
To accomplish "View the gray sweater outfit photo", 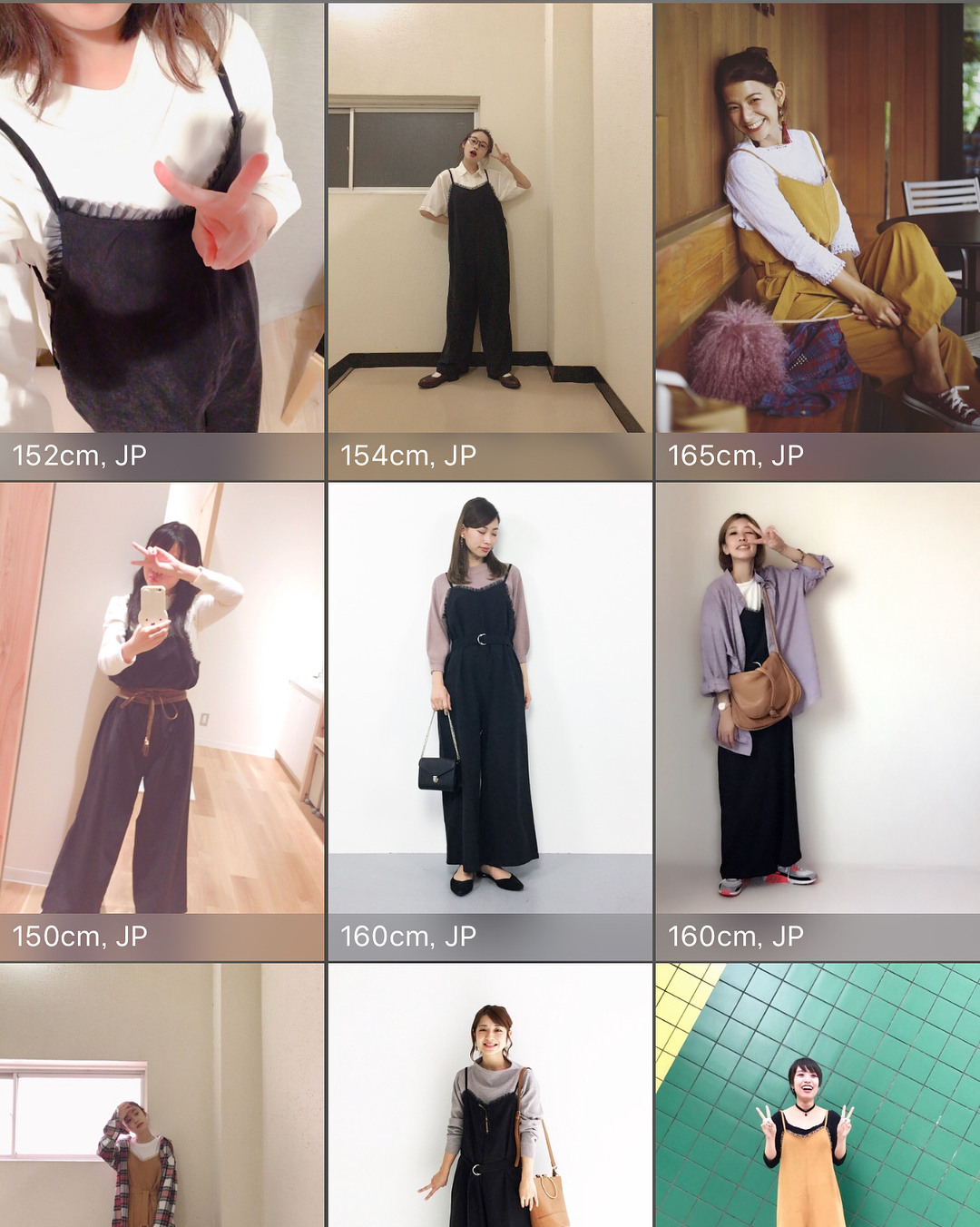I will [490, 1098].
